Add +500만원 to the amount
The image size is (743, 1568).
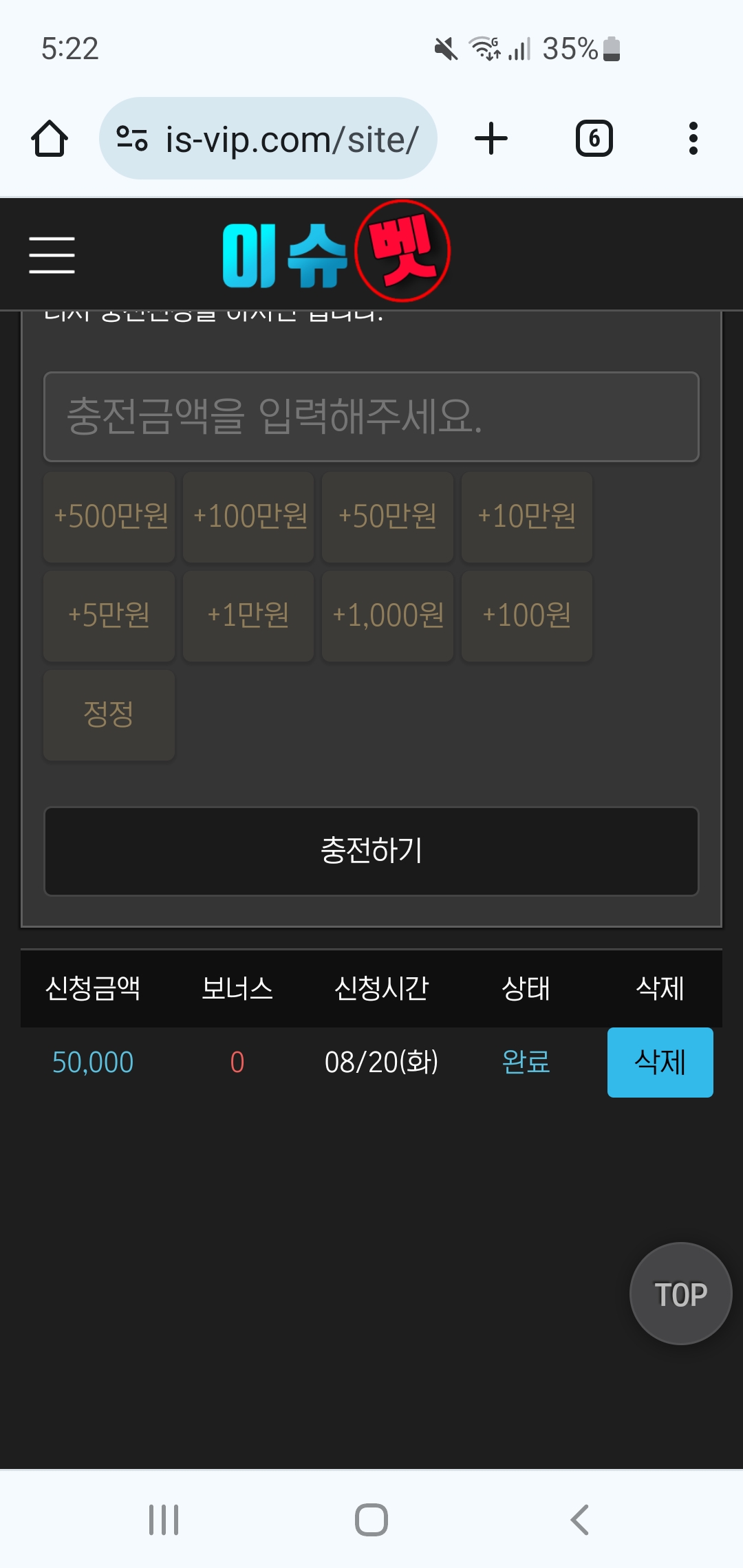click(x=109, y=516)
